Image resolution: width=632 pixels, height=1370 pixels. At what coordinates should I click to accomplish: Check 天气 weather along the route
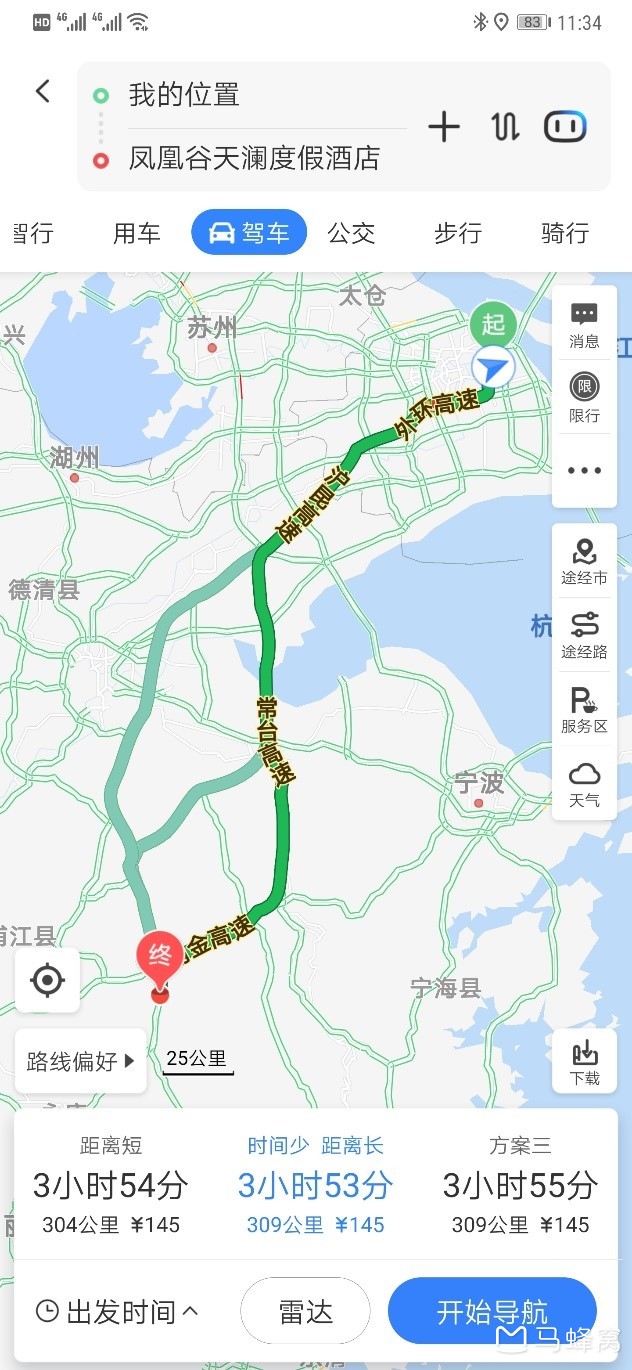tap(584, 784)
